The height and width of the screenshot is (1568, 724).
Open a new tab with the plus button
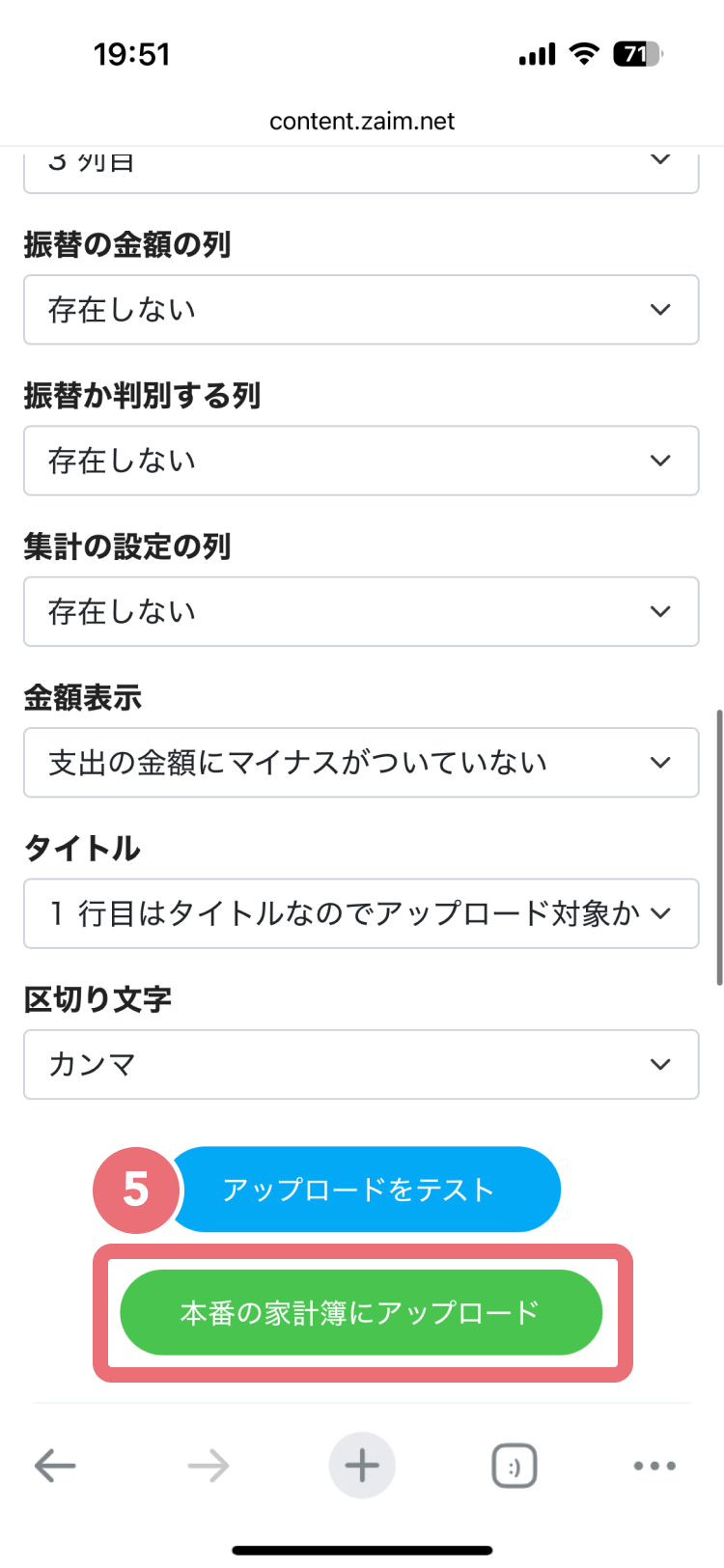coord(362,1466)
